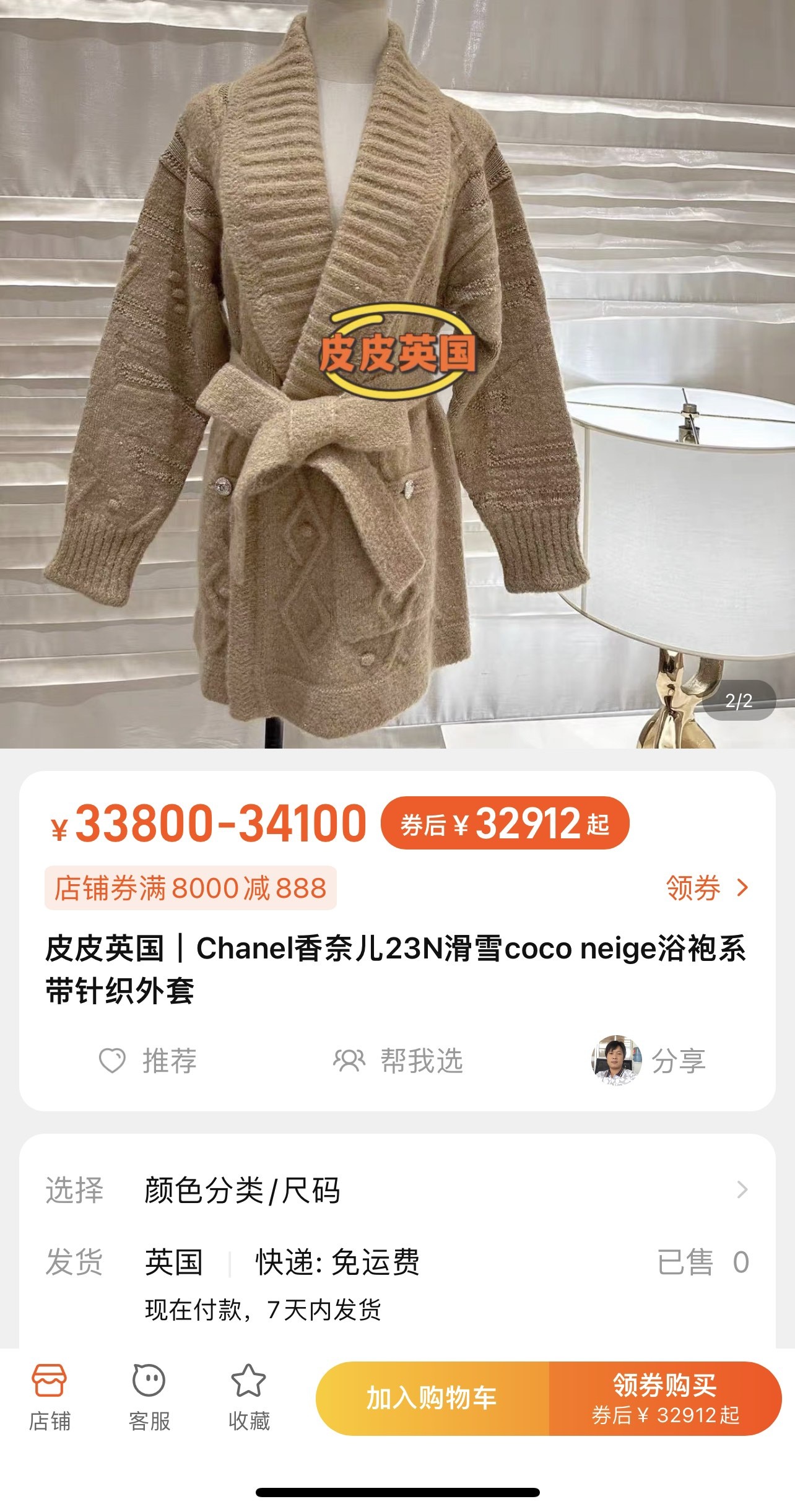Claim the store coupon via 领券

(x=707, y=888)
